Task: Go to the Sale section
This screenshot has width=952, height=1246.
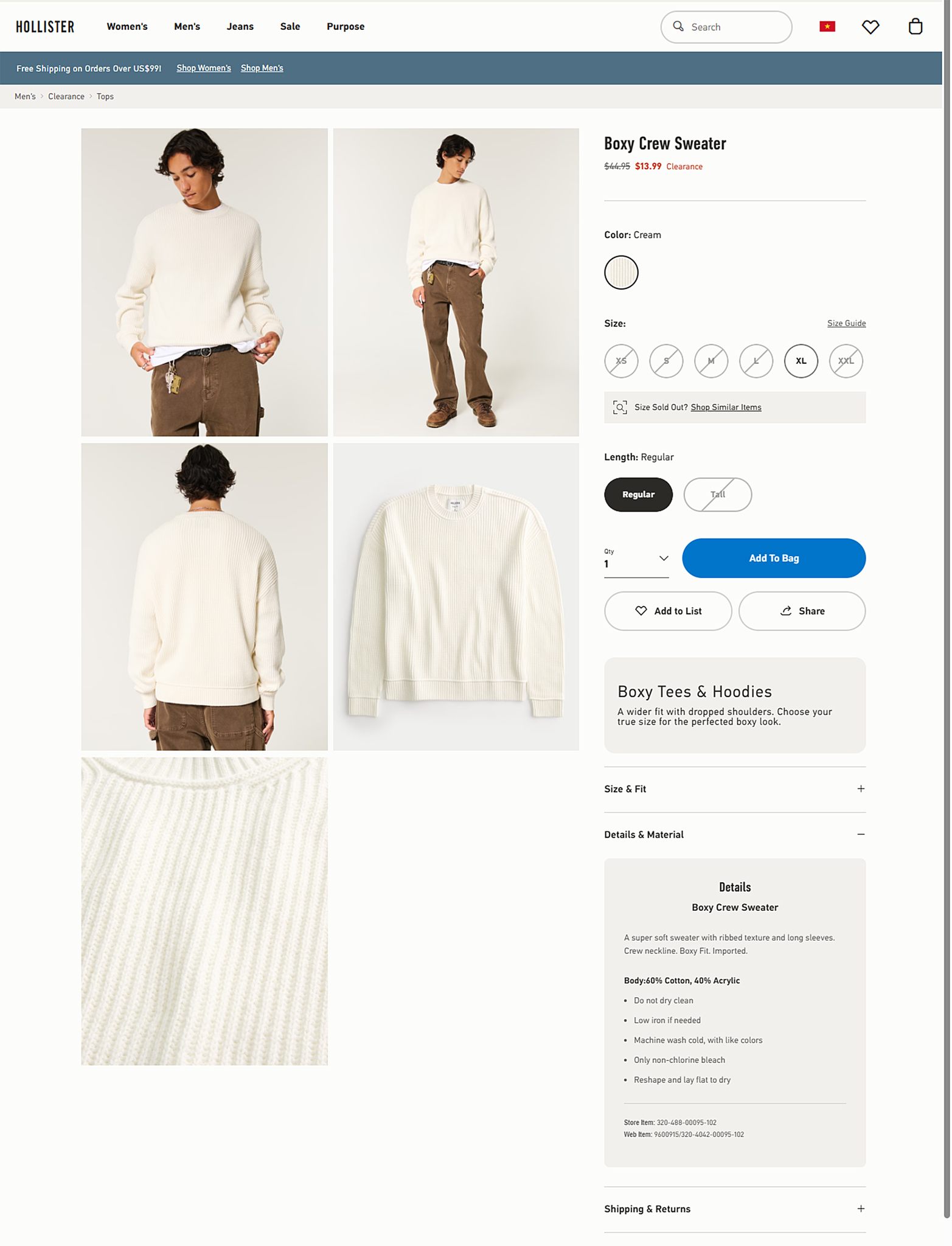Action: click(x=290, y=27)
